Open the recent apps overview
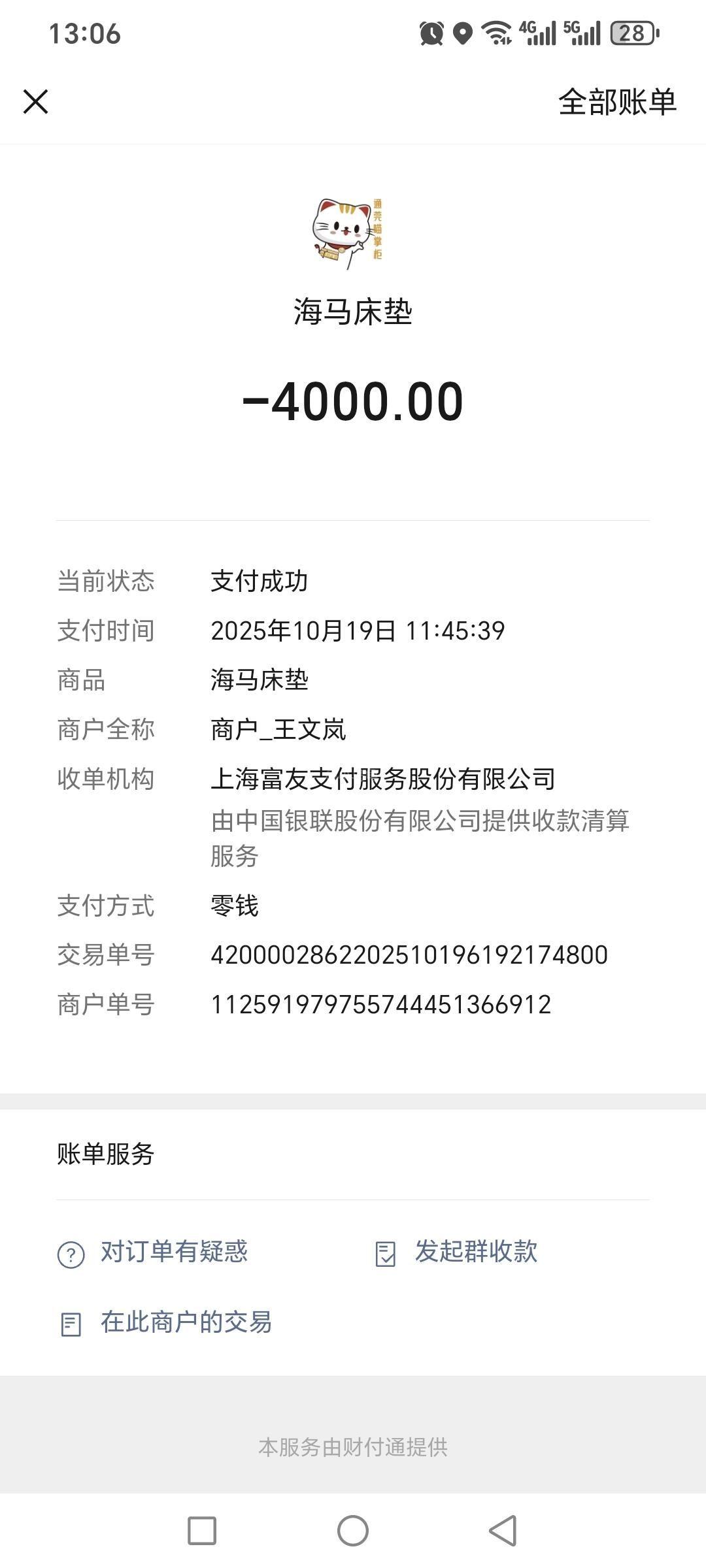706x1568 pixels. 202,1530
